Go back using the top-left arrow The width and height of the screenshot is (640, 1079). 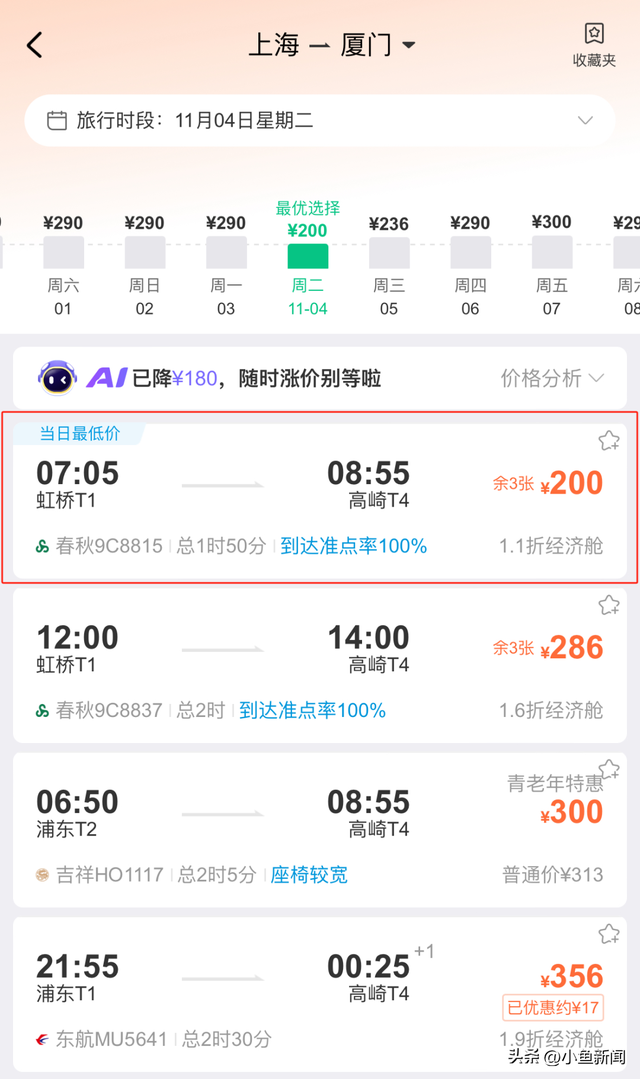(35, 45)
